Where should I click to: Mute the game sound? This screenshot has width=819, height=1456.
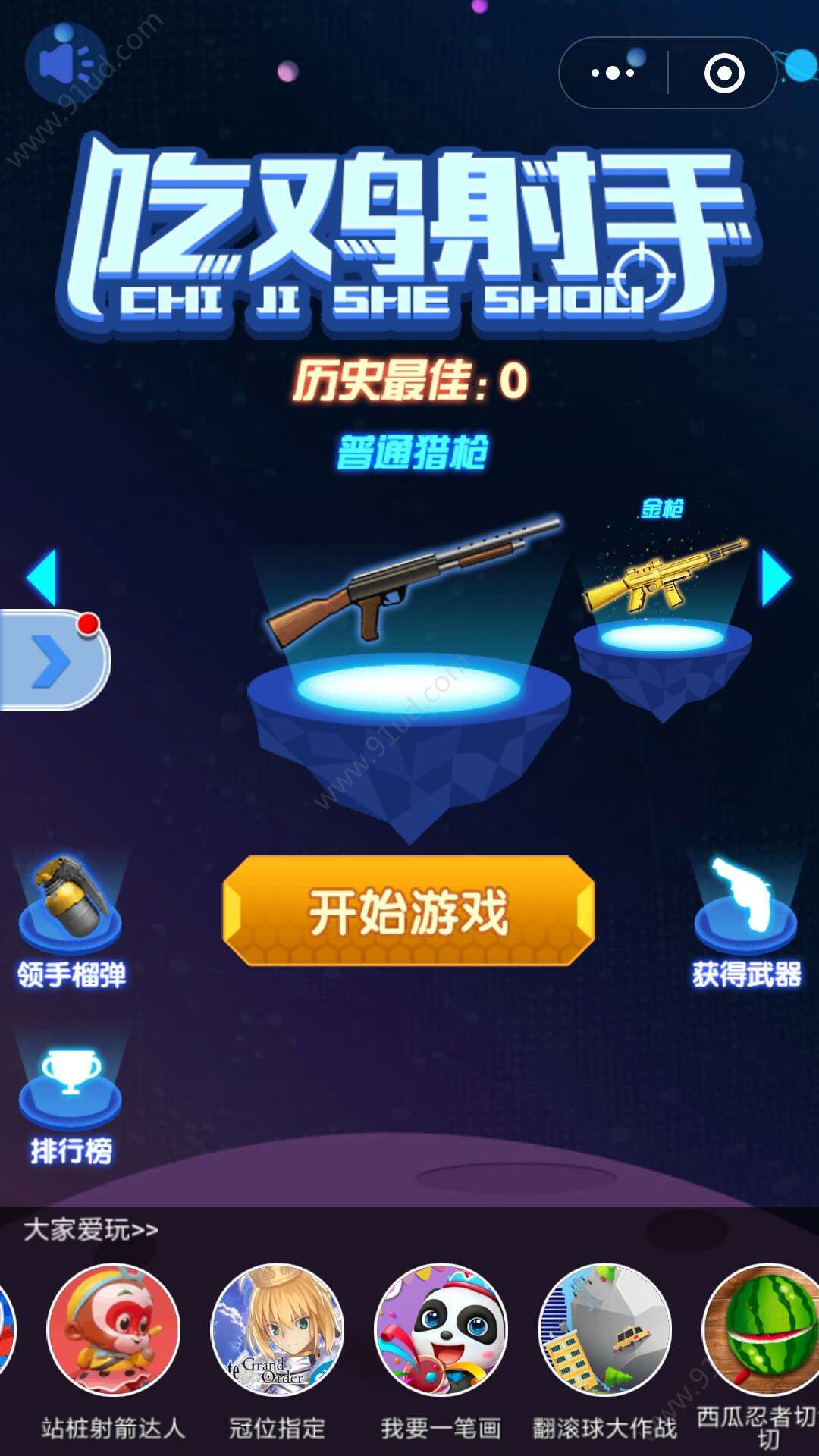tap(66, 64)
